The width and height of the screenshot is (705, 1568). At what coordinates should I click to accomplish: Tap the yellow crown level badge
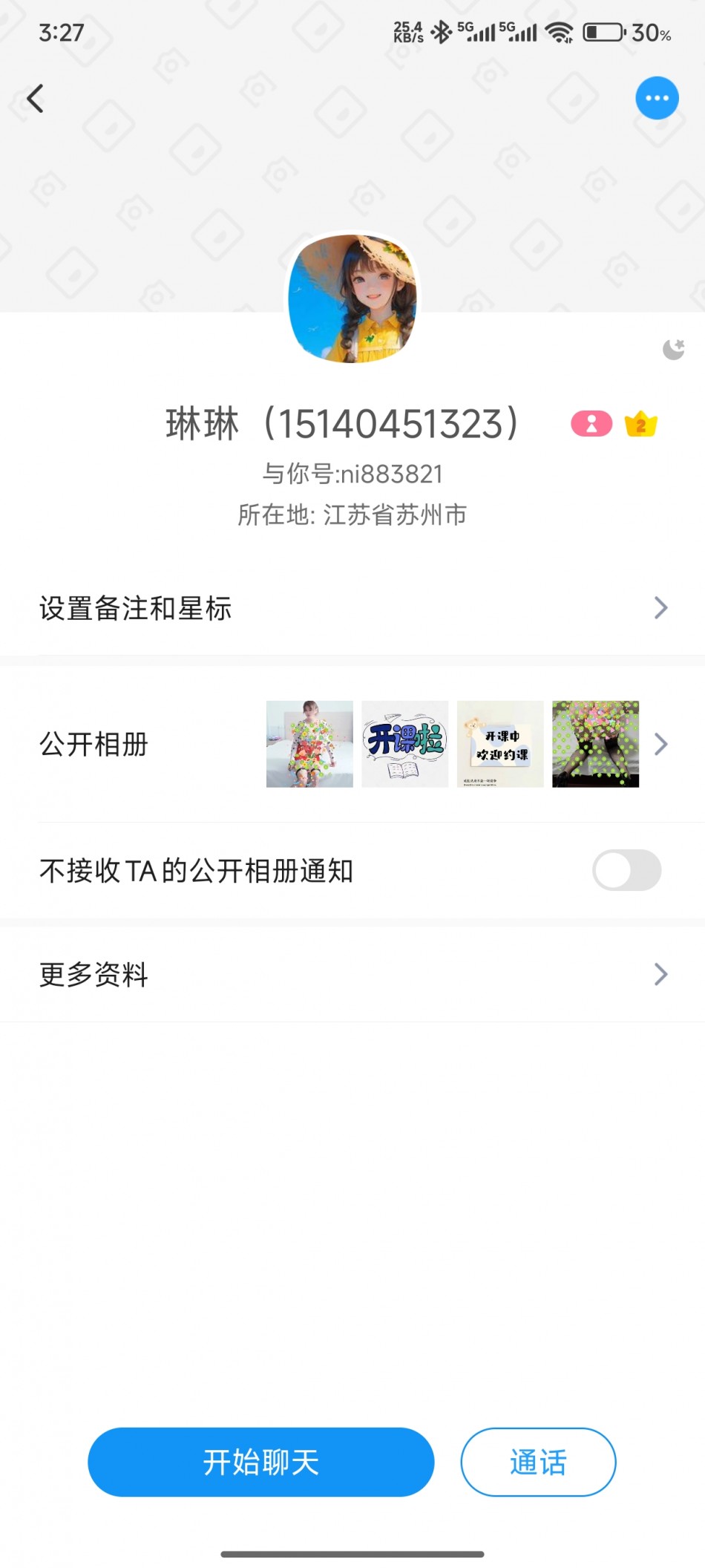coord(641,424)
